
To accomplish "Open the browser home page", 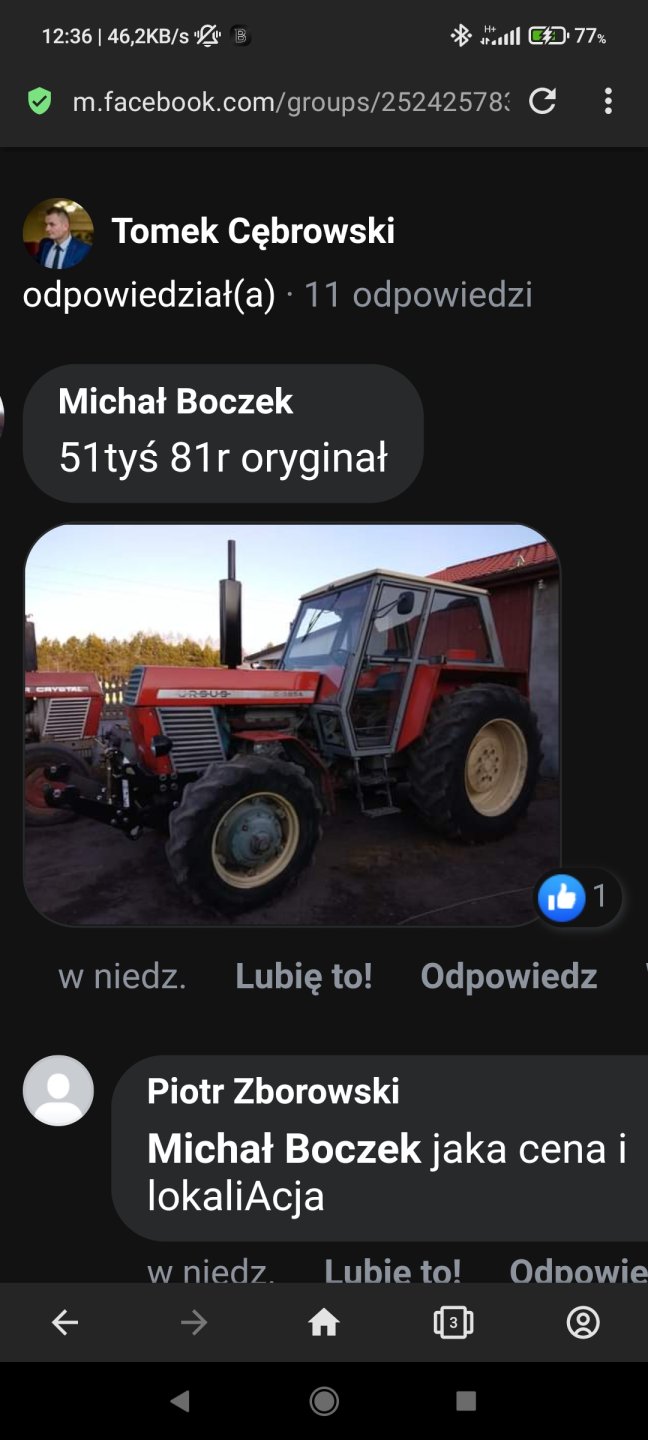I will pyautogui.click(x=324, y=1323).
